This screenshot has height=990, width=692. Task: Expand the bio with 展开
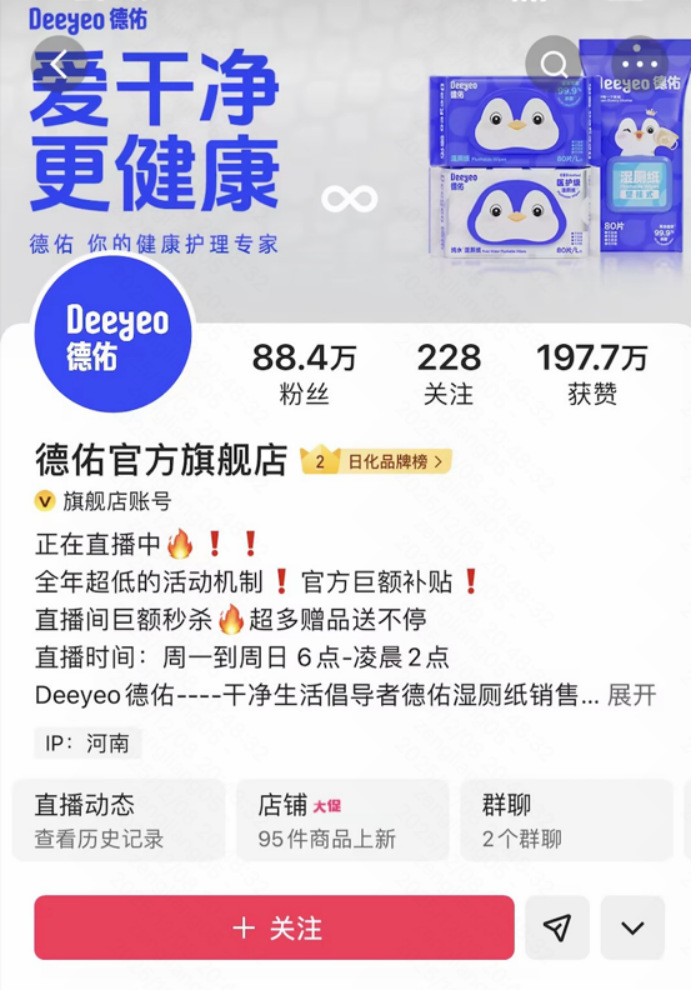point(632,696)
